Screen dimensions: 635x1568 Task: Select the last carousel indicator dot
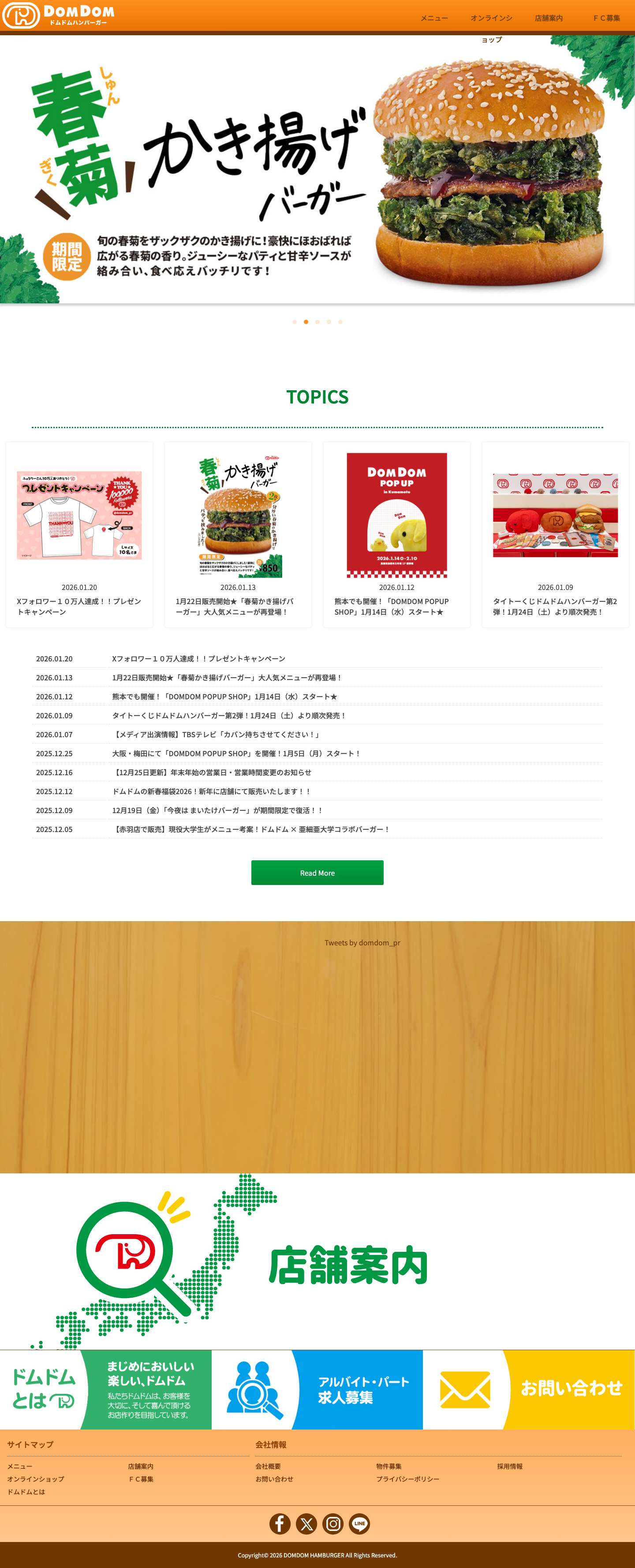[x=340, y=321]
